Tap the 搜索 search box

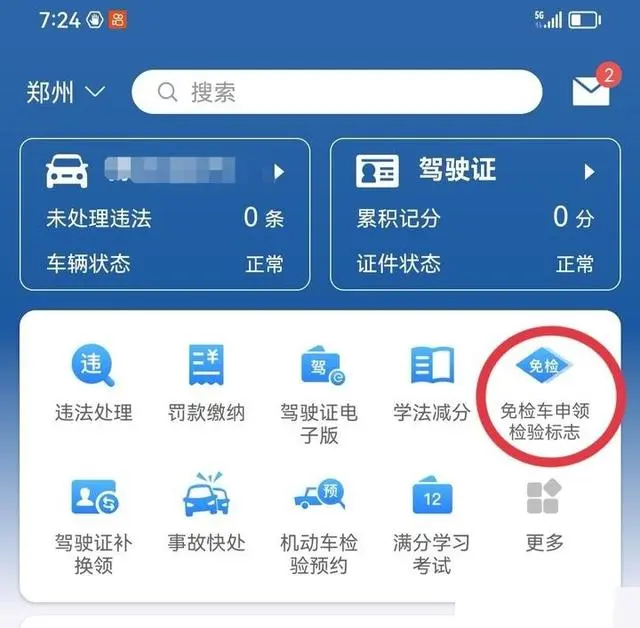(x=336, y=93)
